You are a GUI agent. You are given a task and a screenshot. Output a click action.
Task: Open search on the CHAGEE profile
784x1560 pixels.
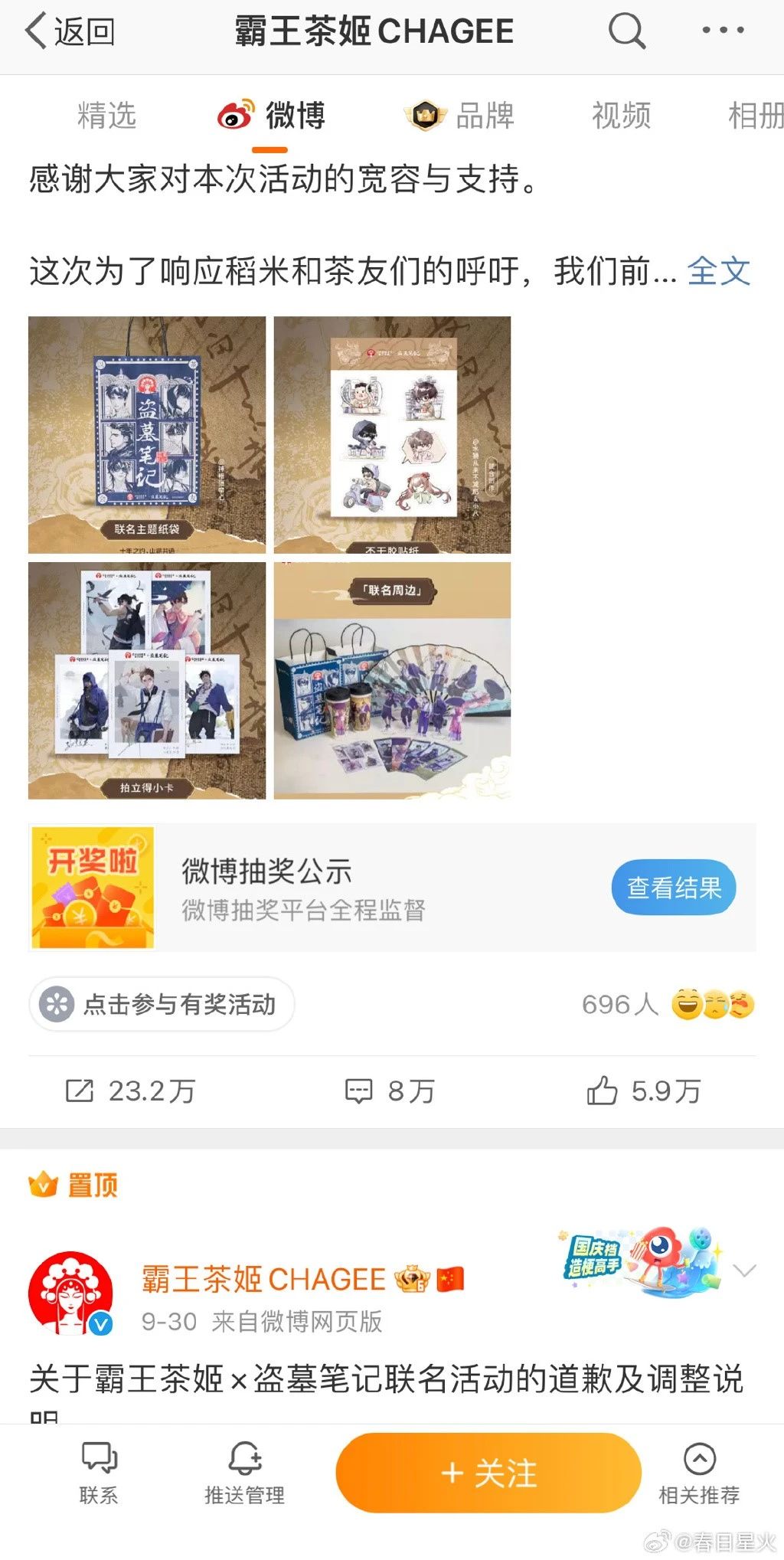[x=627, y=31]
